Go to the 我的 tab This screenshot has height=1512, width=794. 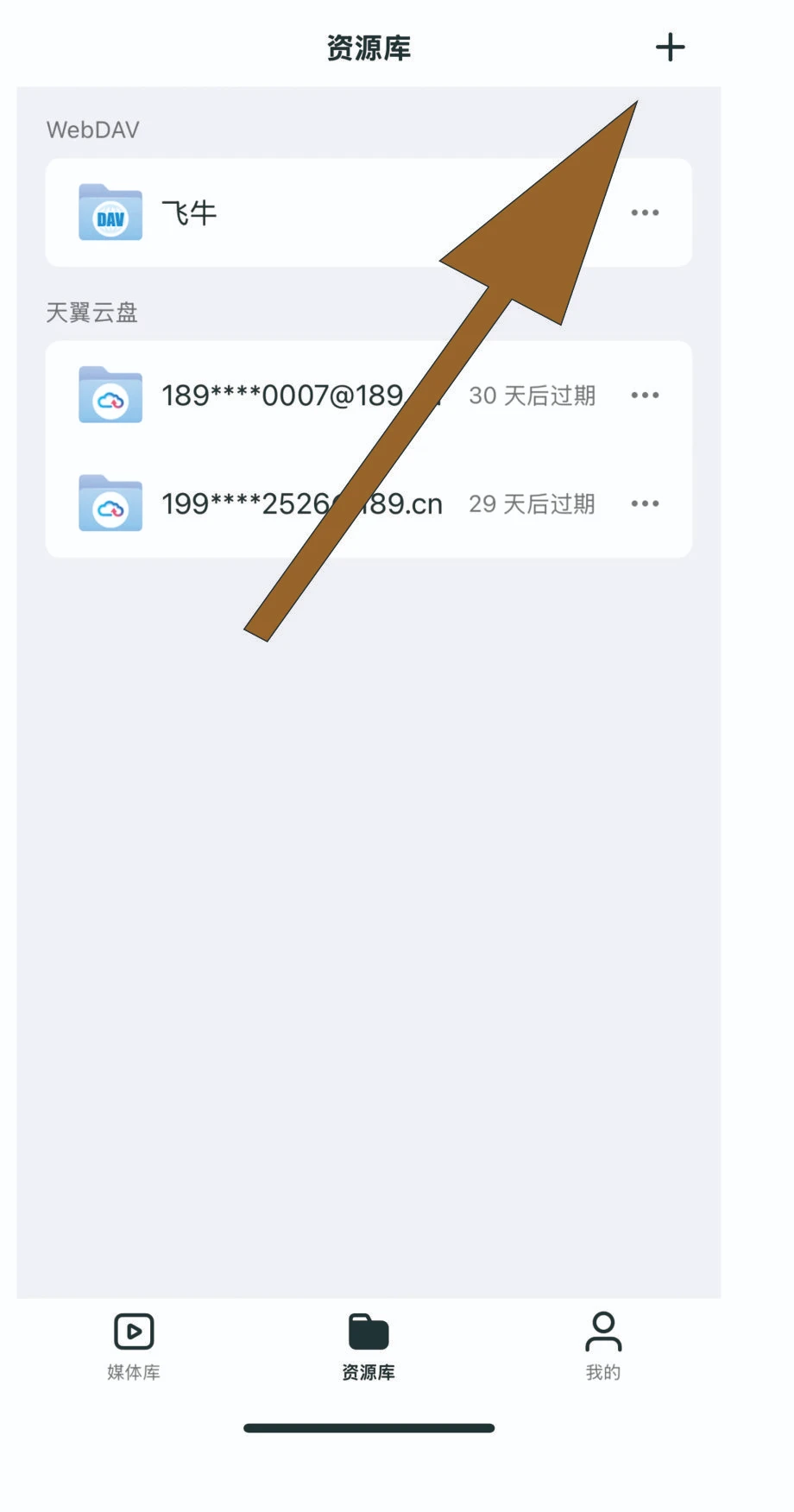click(603, 1345)
